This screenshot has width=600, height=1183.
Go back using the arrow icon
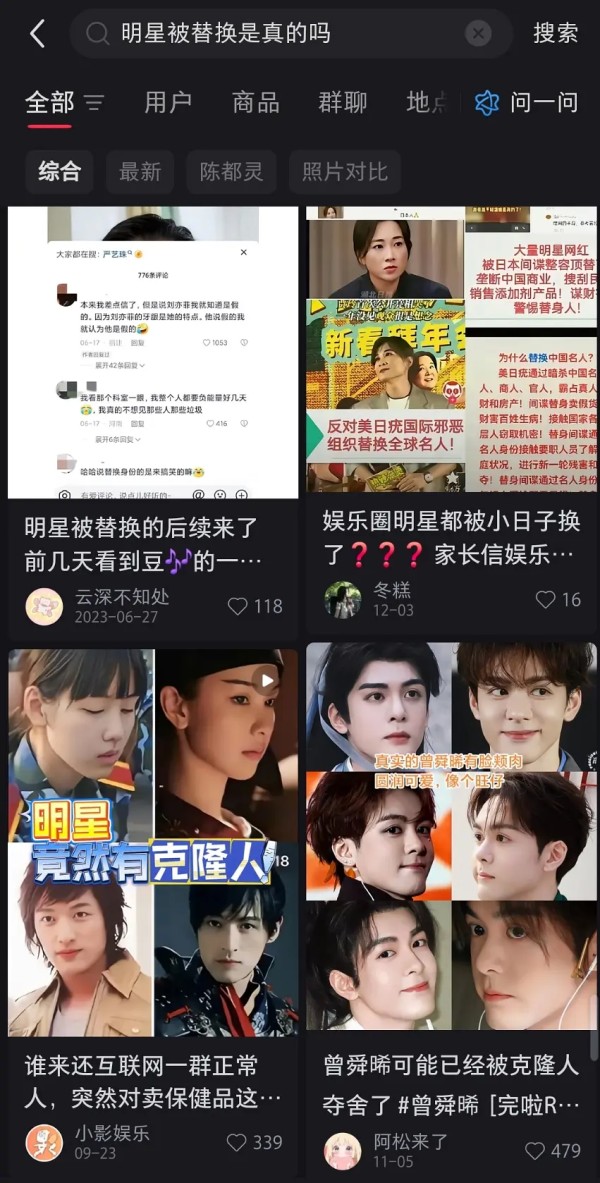click(37, 33)
